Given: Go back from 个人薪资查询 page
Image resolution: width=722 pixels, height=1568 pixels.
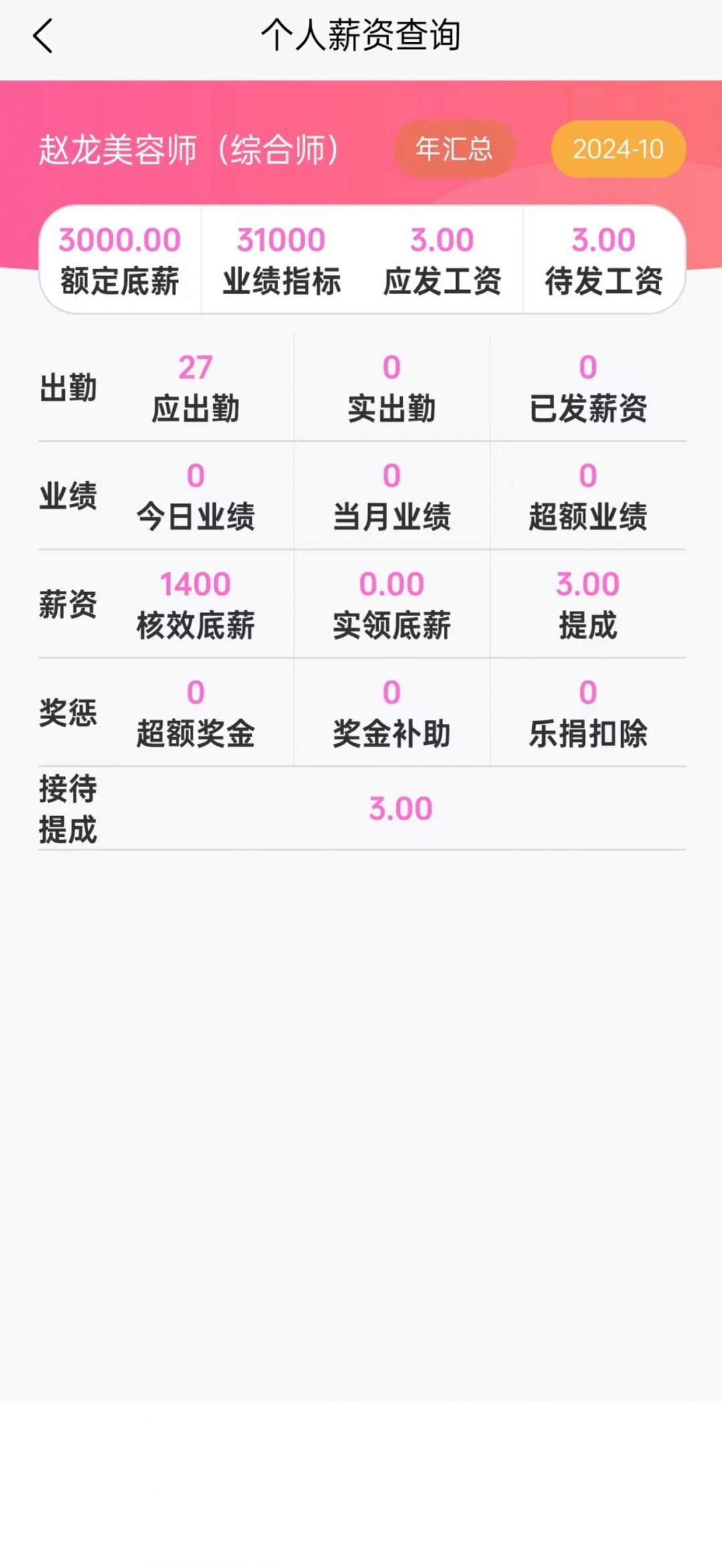Looking at the screenshot, I should pos(43,36).
